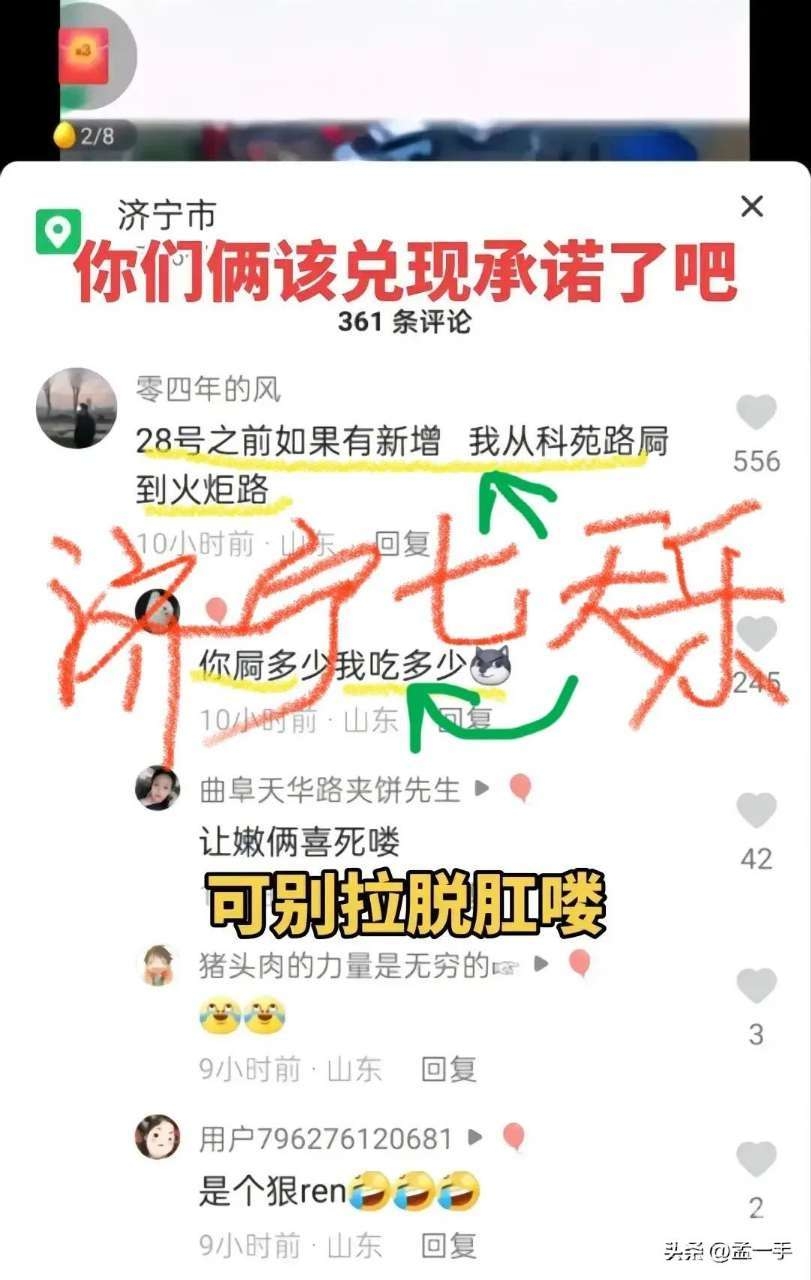The image size is (811, 1280).
Task: Close the comments panel
Action: click(x=751, y=207)
